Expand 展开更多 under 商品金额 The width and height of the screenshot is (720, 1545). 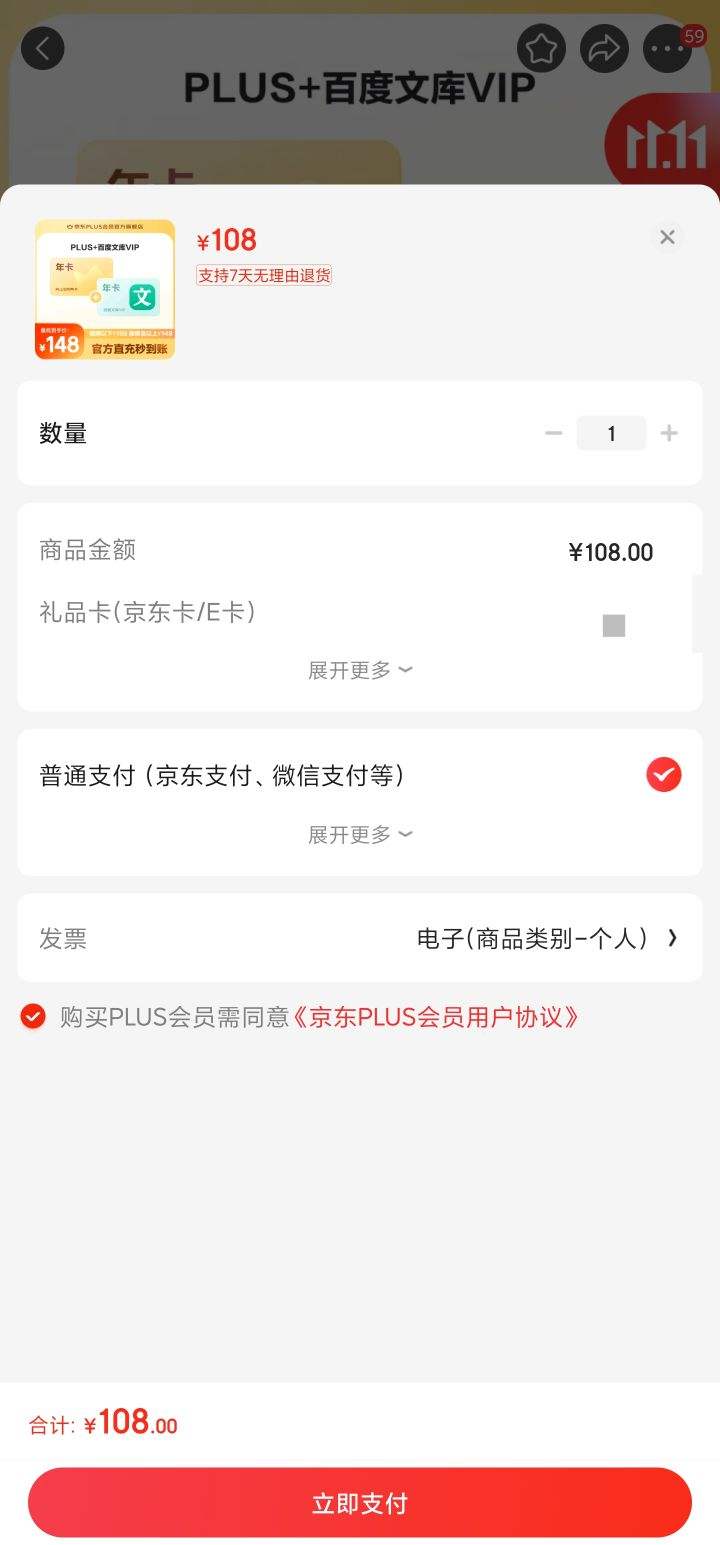pos(359,670)
